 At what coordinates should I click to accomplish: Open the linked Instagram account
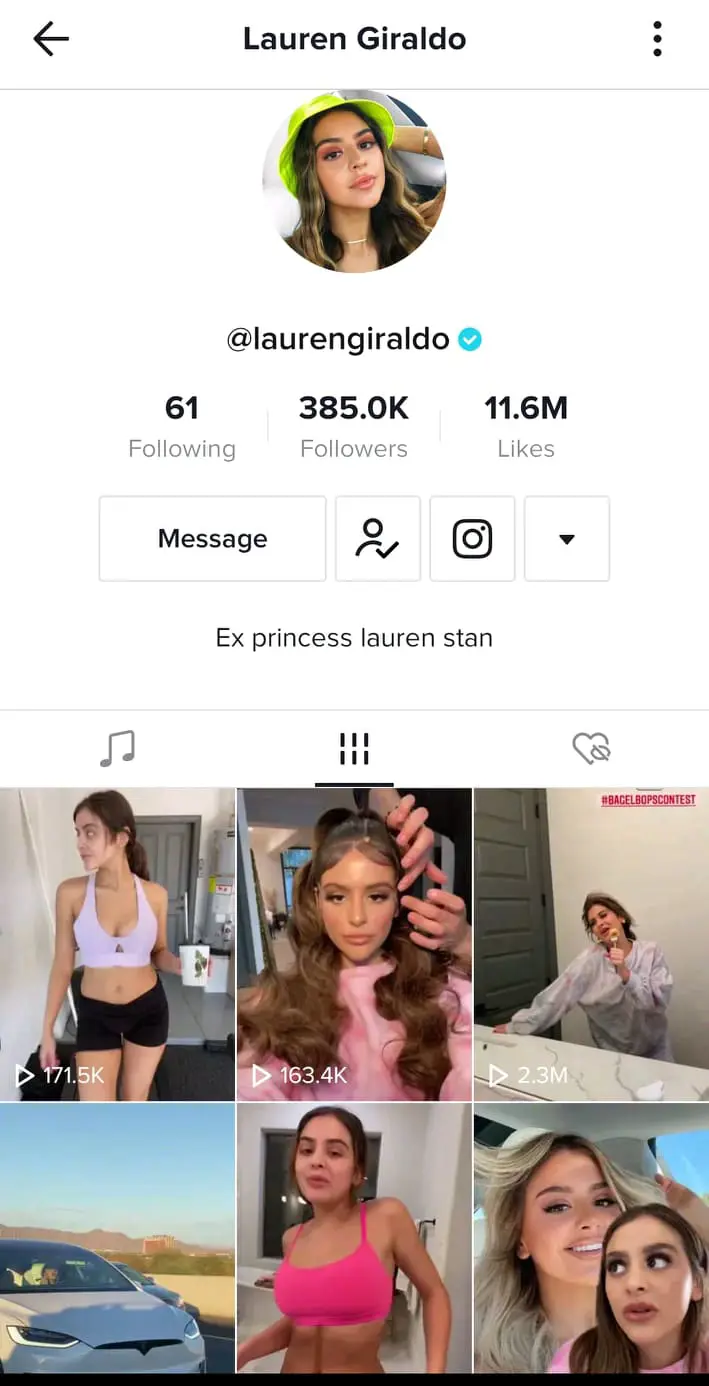472,539
